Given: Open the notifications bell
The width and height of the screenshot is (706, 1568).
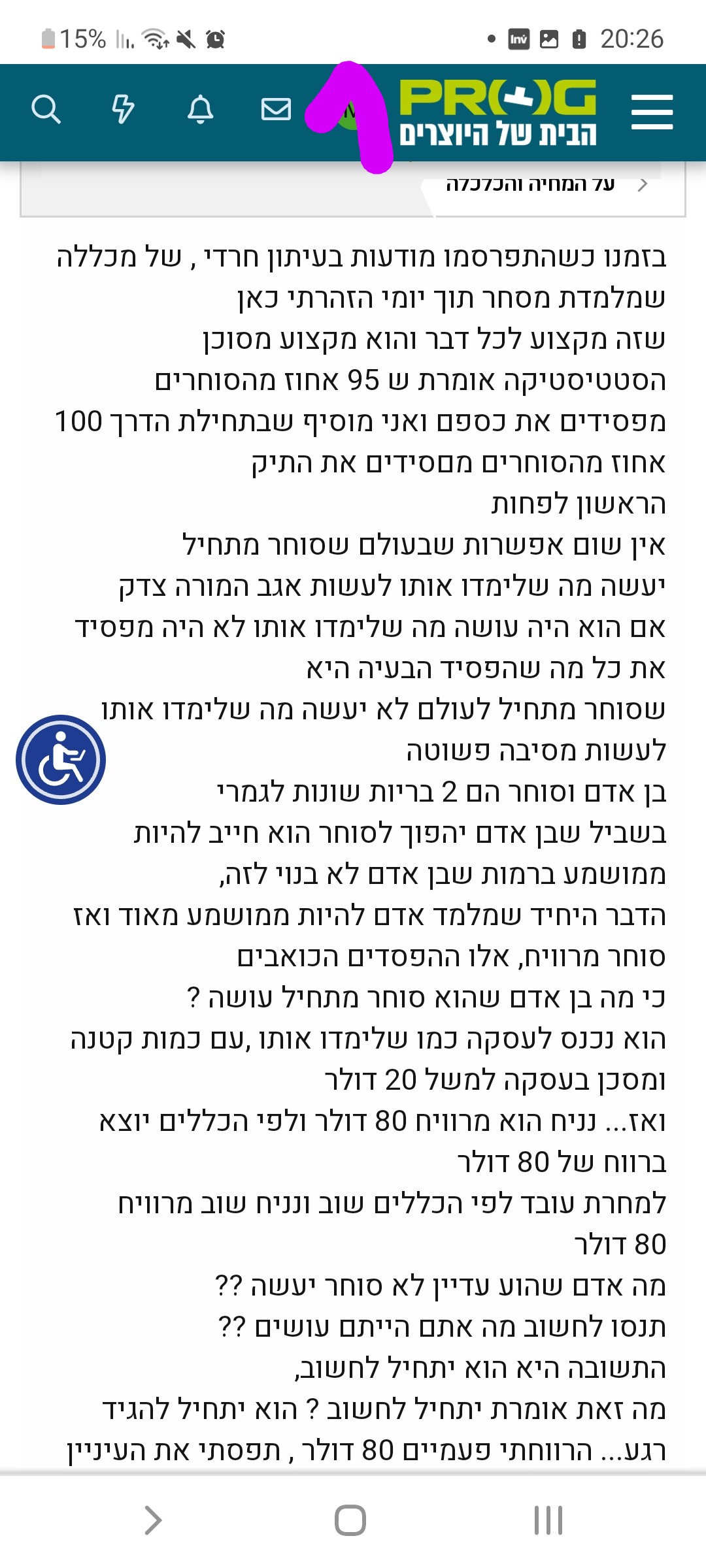Looking at the screenshot, I should [200, 109].
